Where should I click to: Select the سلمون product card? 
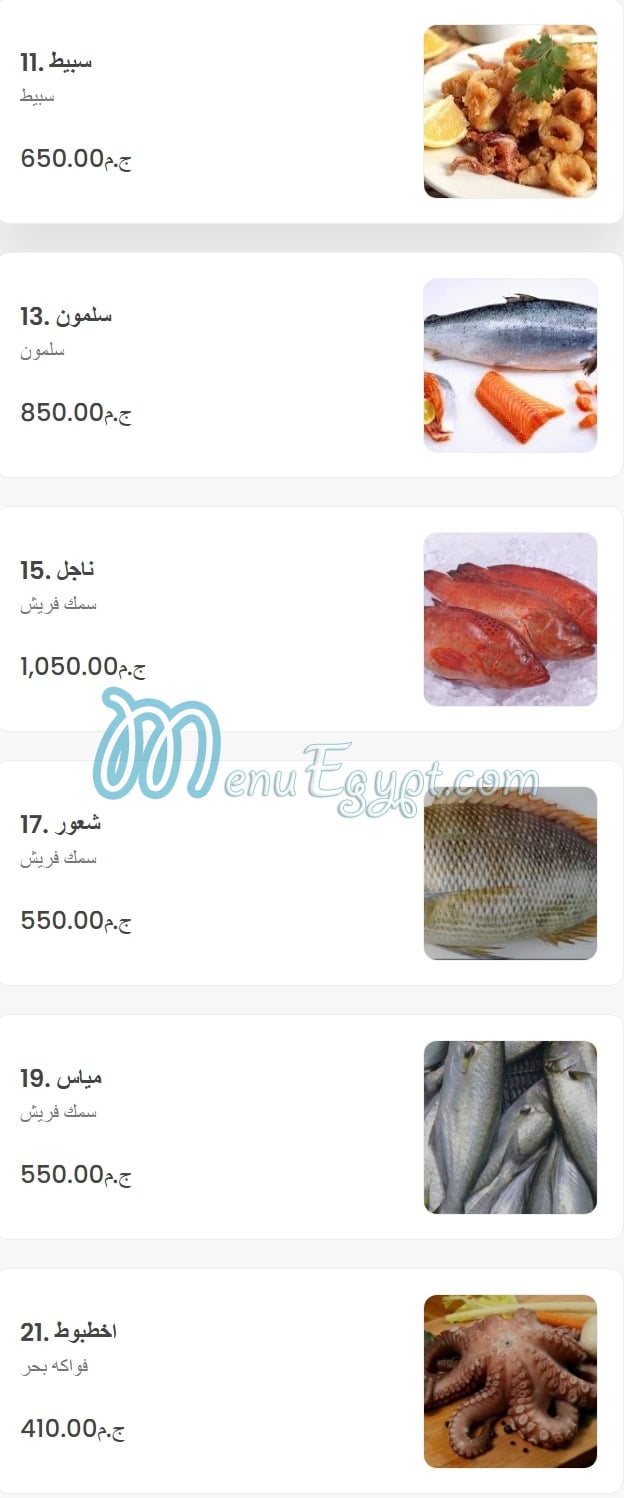click(x=310, y=365)
